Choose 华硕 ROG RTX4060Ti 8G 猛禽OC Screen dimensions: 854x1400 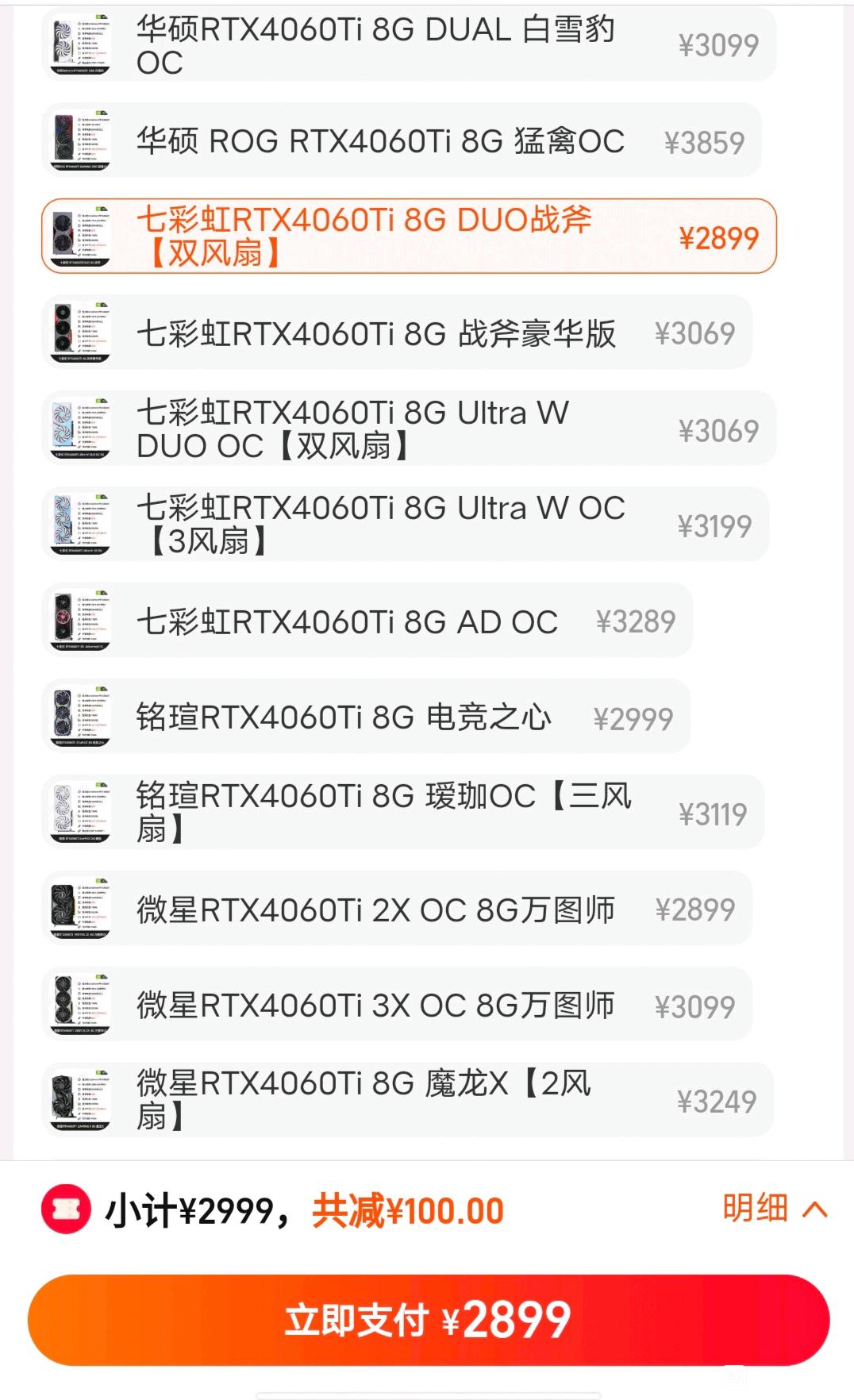(x=401, y=141)
